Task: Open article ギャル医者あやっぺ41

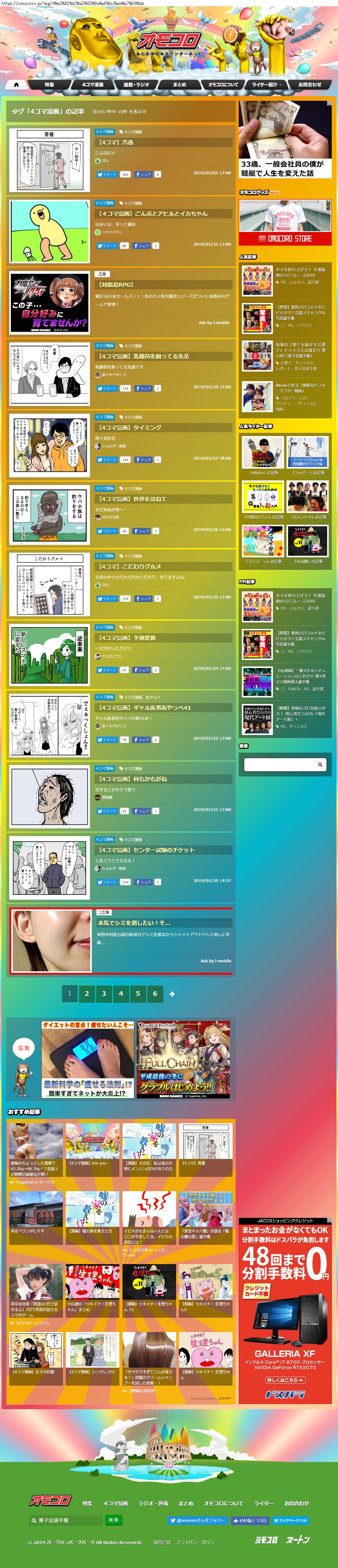Action: point(145,708)
